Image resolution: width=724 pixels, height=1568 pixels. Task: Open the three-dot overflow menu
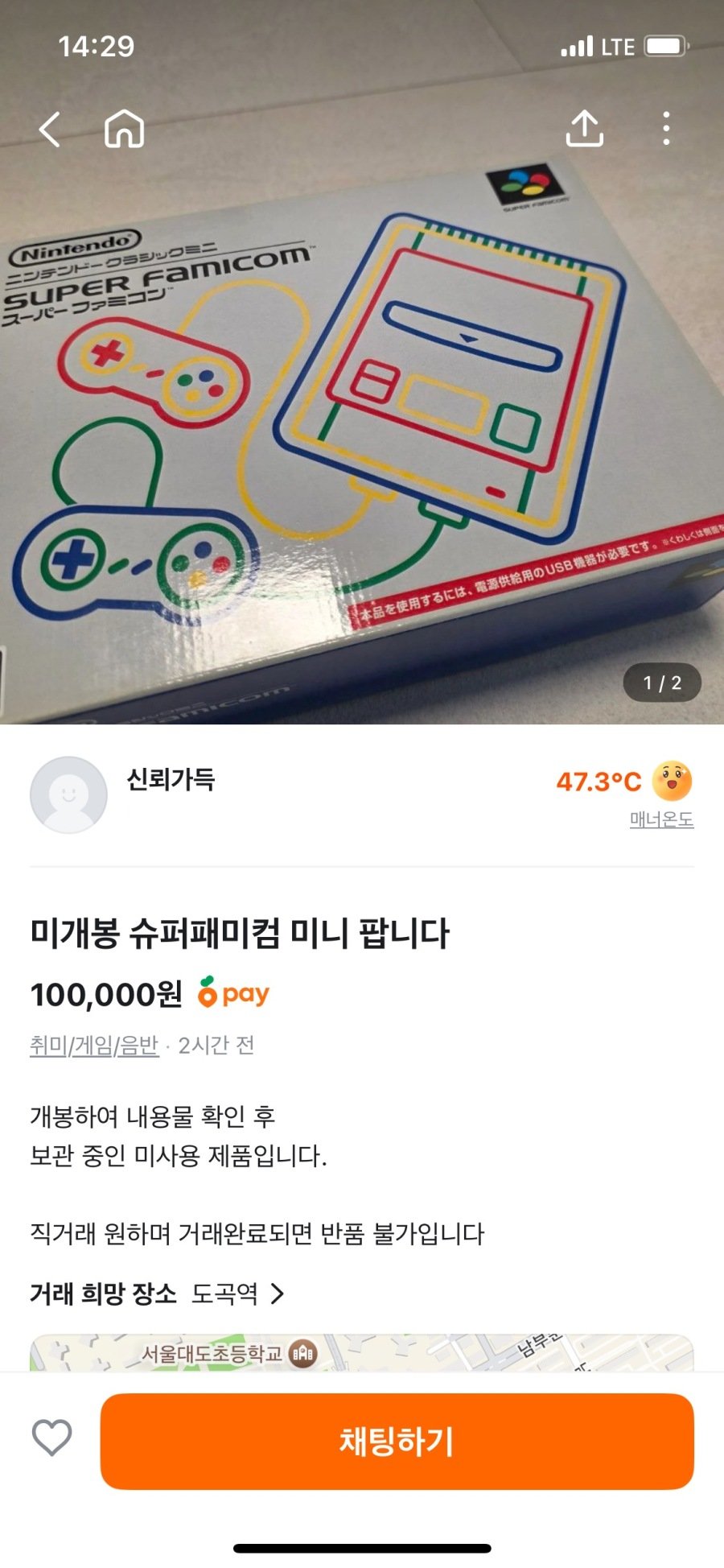pos(666,129)
